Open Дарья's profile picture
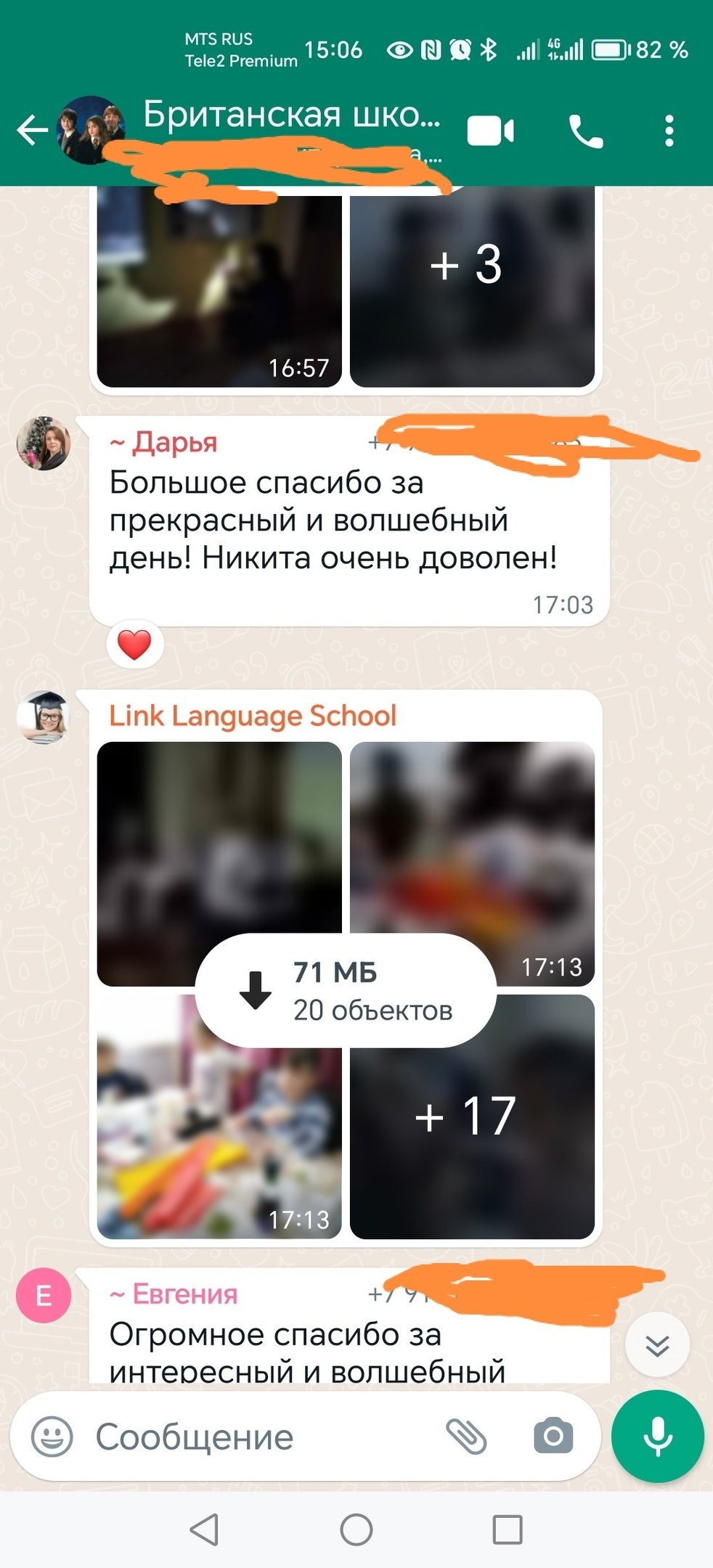 (x=44, y=443)
